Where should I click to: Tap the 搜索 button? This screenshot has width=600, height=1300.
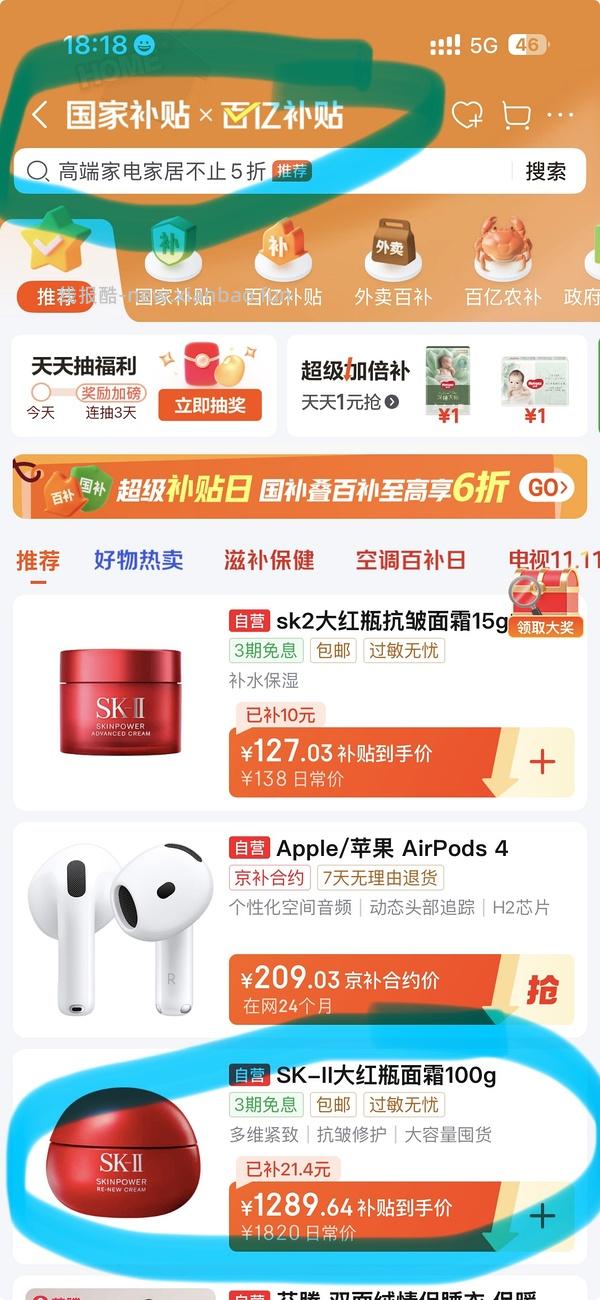click(545, 171)
